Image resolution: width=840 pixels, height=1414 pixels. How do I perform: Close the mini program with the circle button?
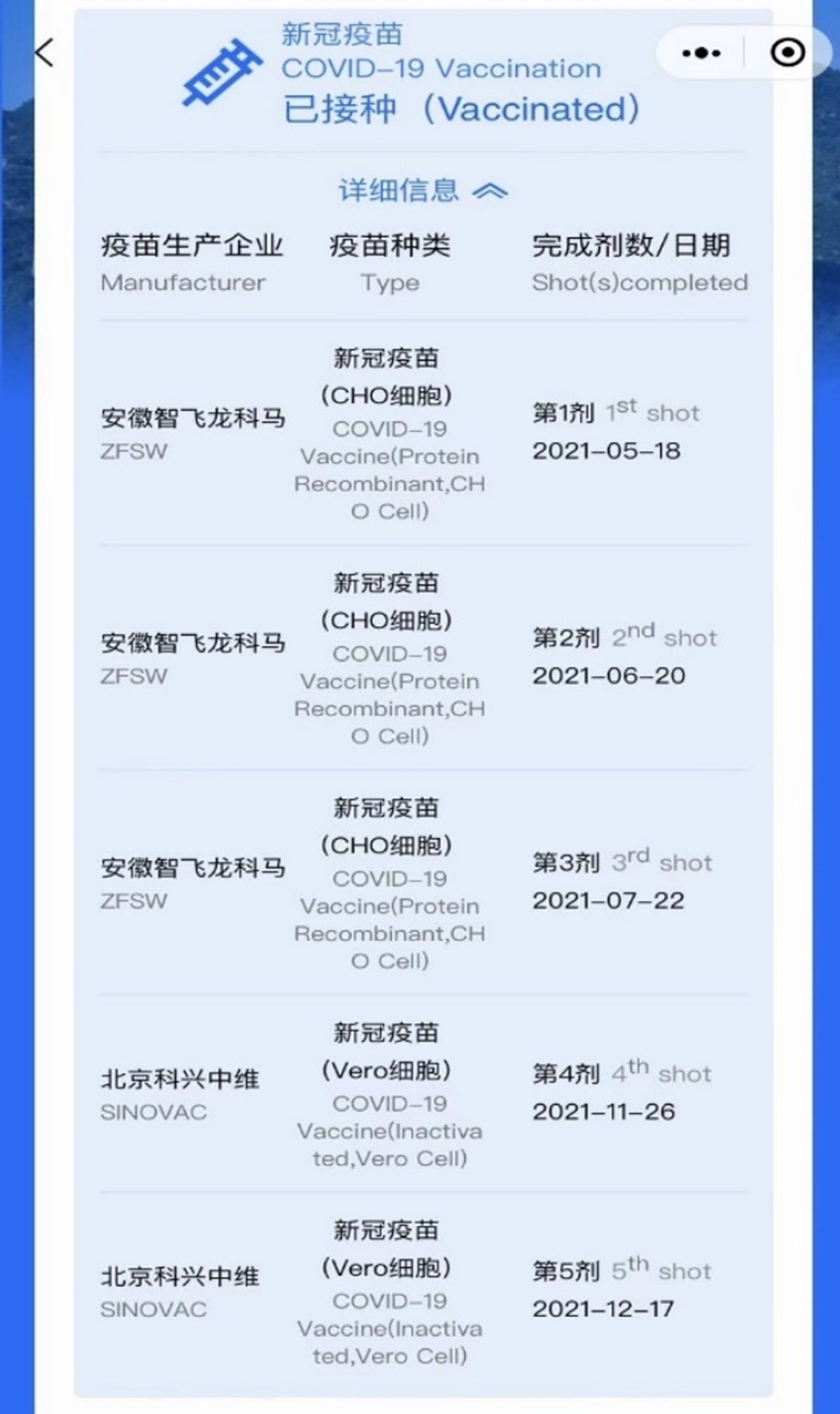click(787, 53)
